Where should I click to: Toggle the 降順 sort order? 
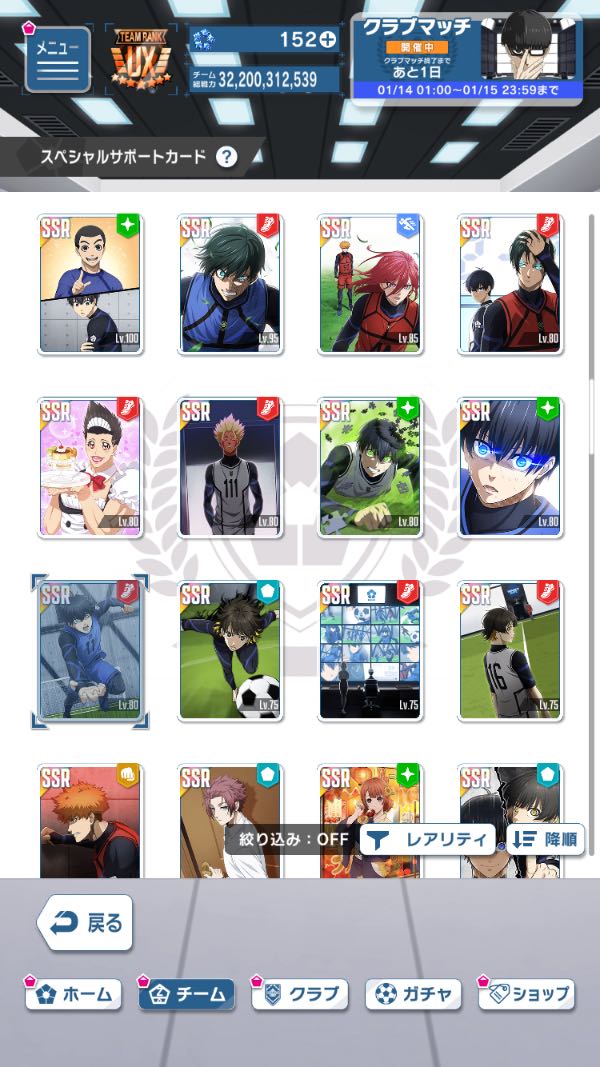(547, 839)
